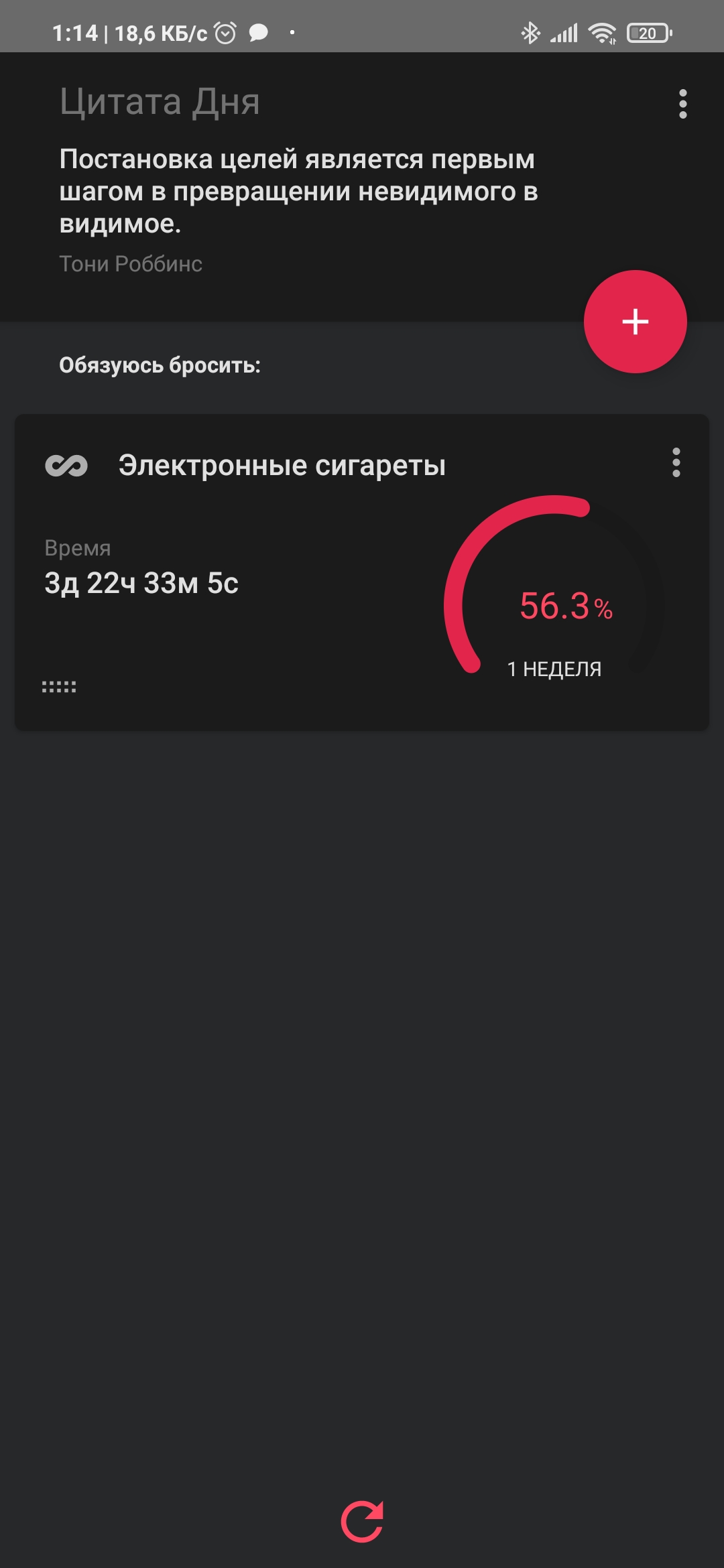Image resolution: width=724 pixels, height=1568 pixels.
Task: Tap the dotted drag handle on the card
Action: (59, 687)
